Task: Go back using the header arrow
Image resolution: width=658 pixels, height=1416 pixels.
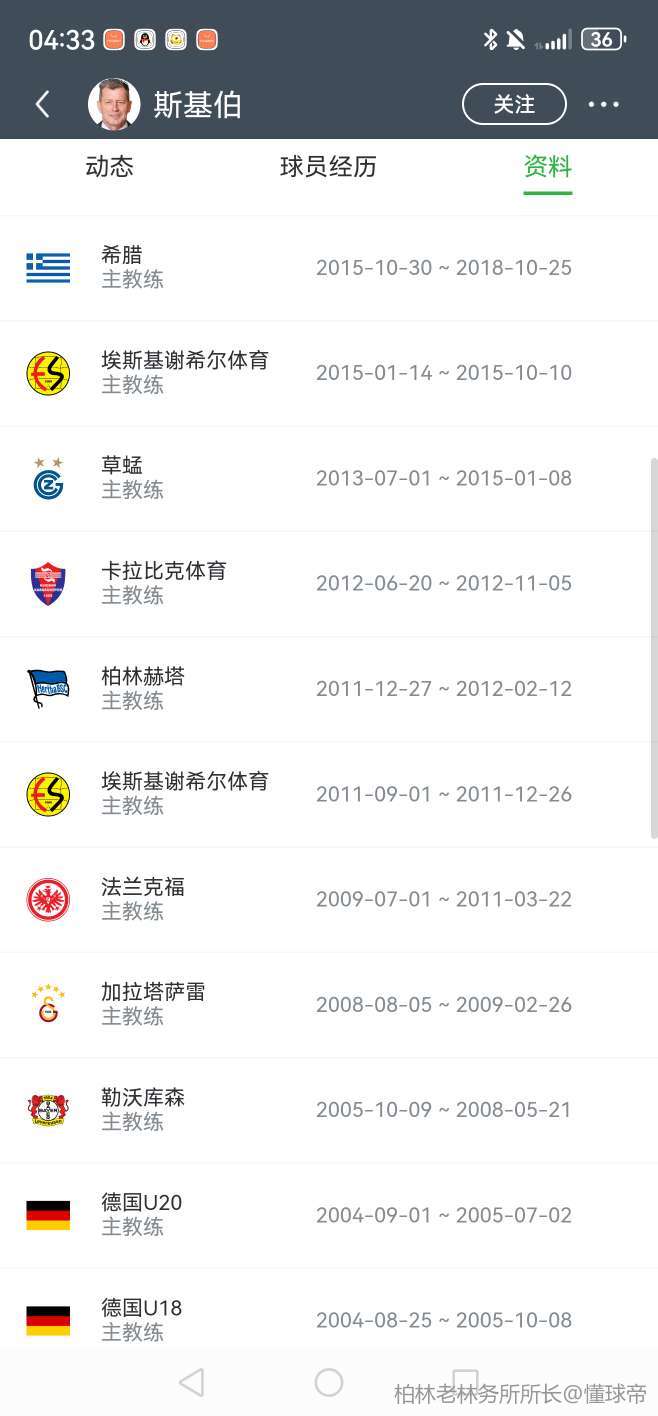Action: click(42, 104)
